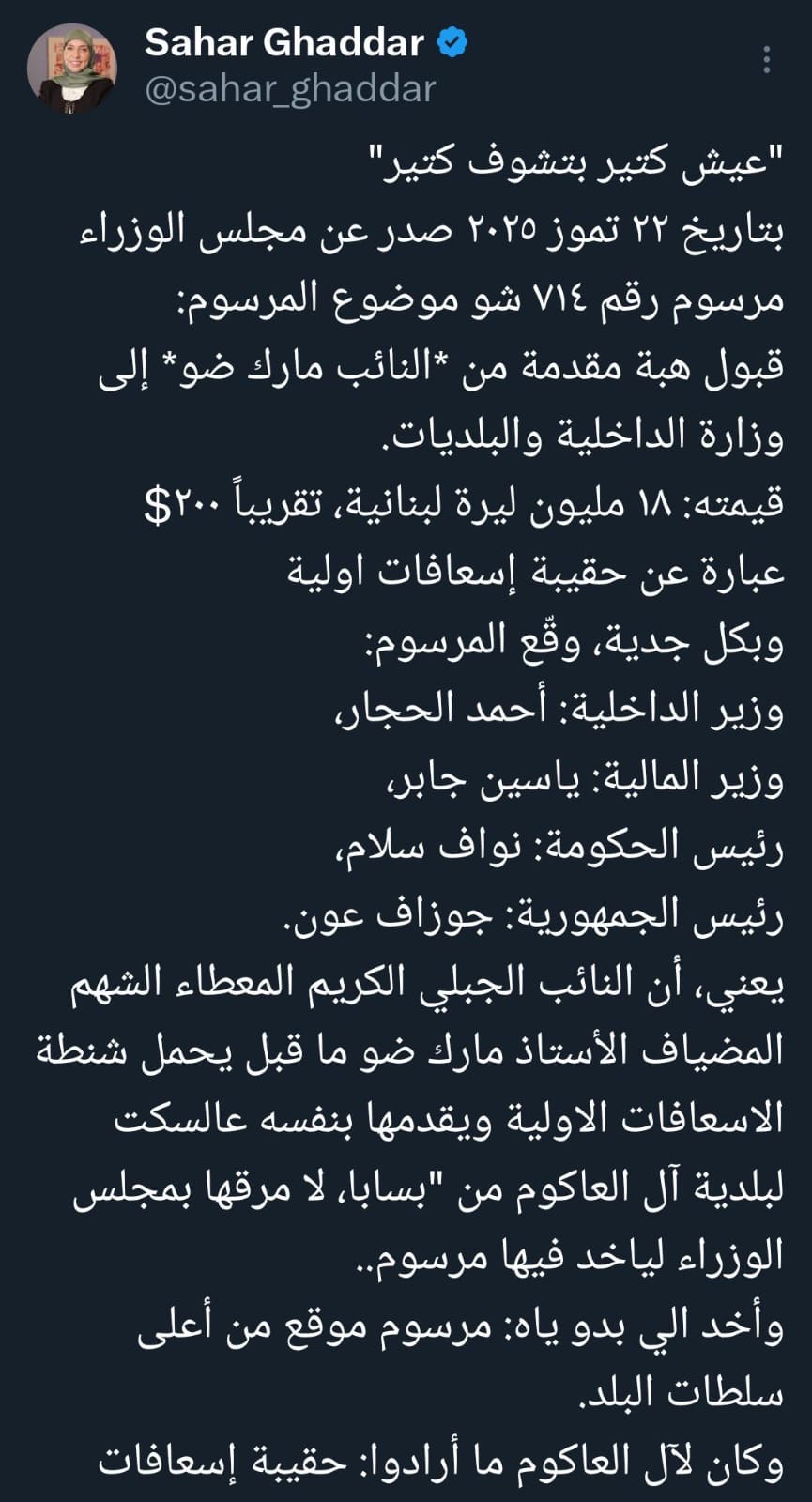Viewport: 812px width, 1502px height.
Task: Open the tweet's overflow menu
Action: [767, 61]
